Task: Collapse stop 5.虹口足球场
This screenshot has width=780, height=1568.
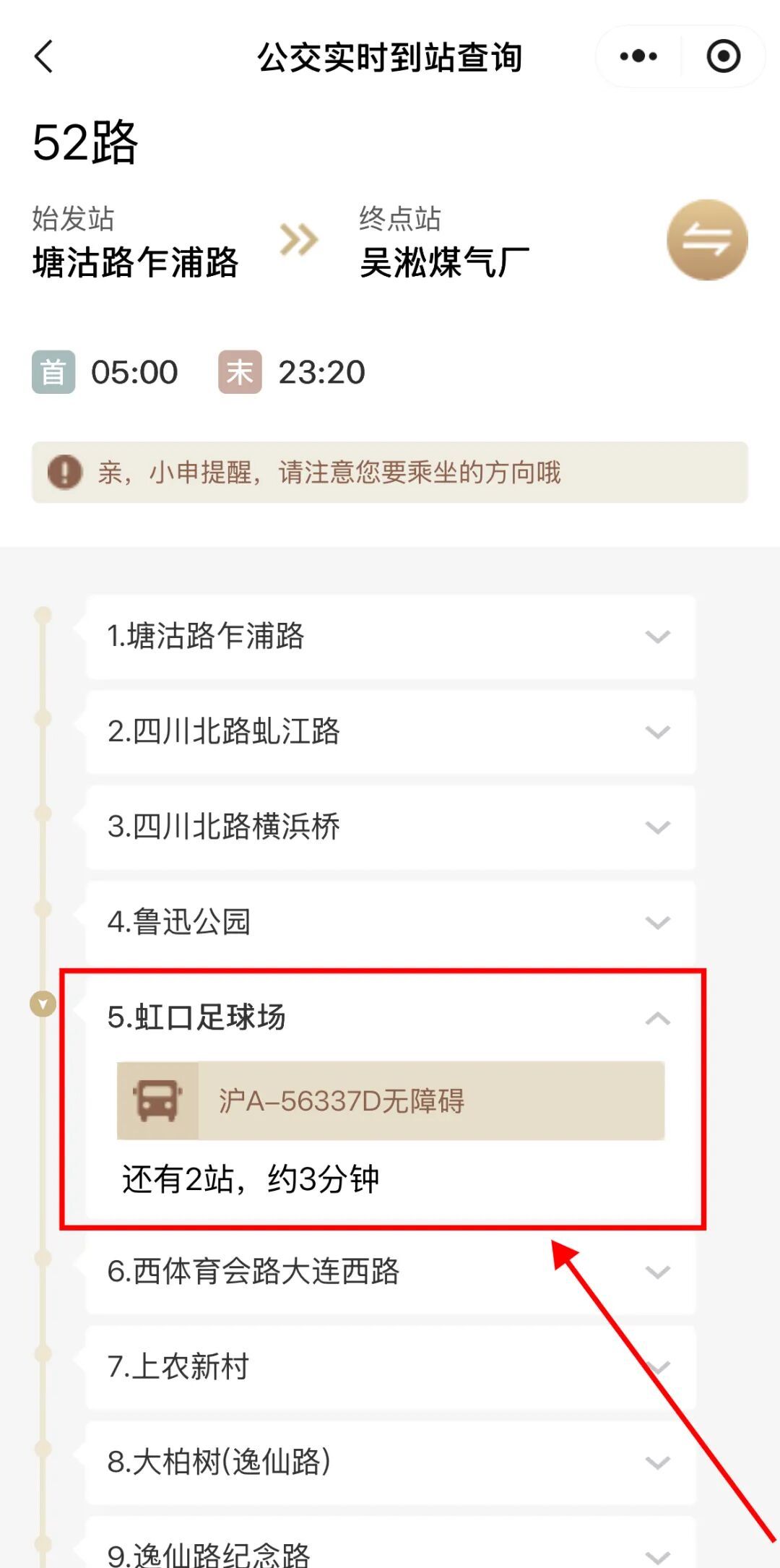Action: 657,1018
